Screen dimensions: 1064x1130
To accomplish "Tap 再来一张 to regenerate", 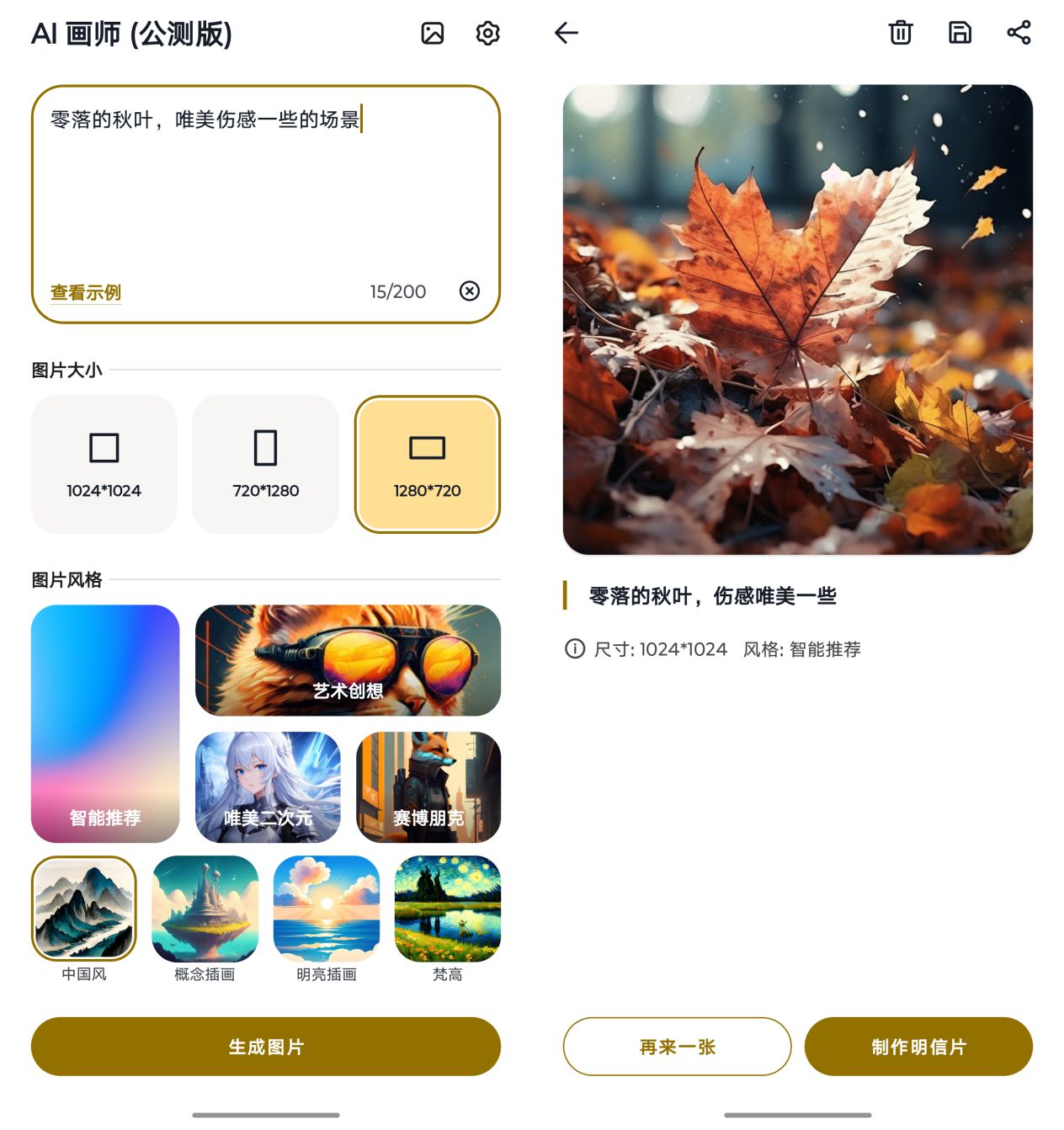I will tap(677, 1047).
